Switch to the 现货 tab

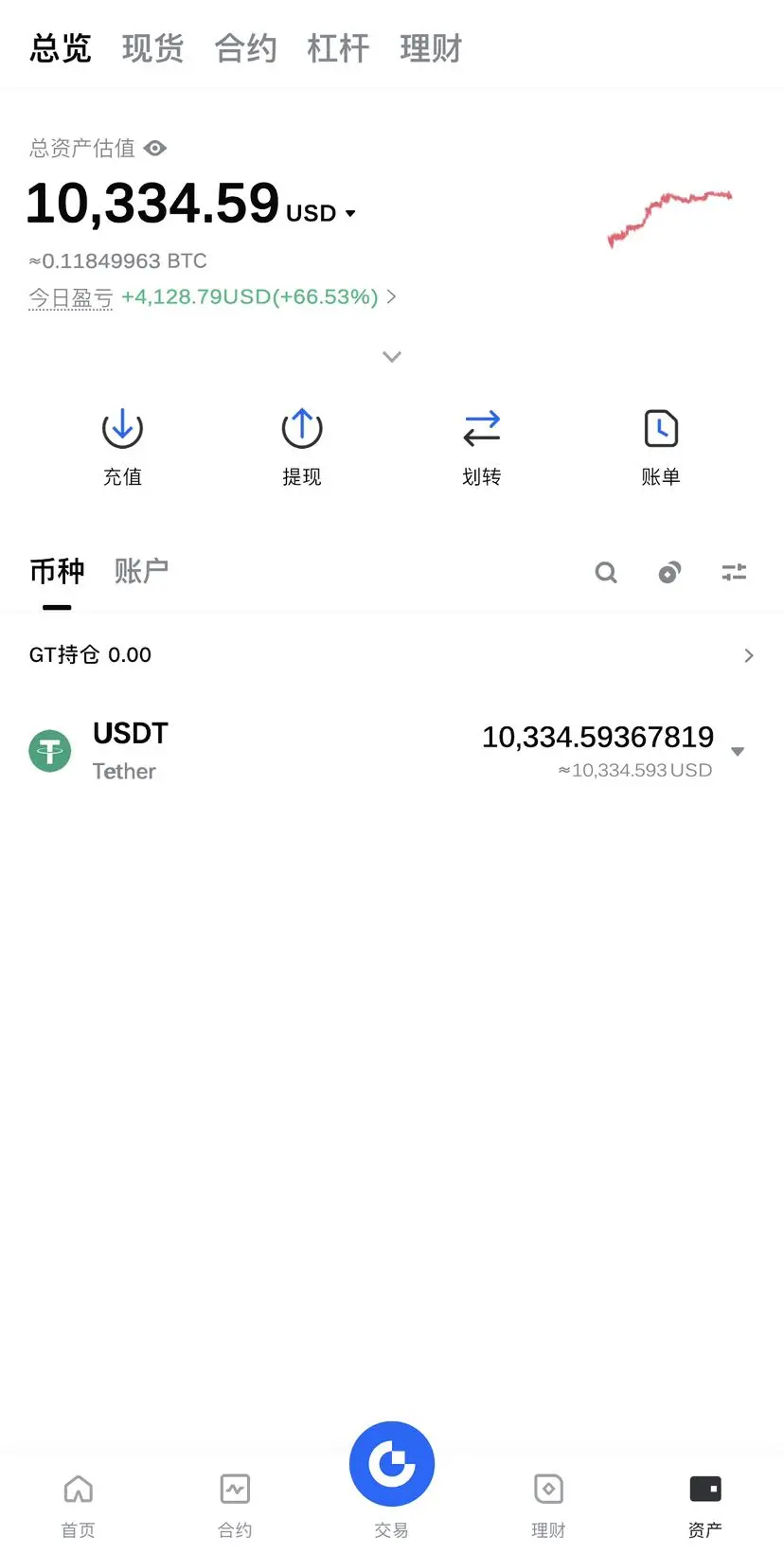point(152,48)
